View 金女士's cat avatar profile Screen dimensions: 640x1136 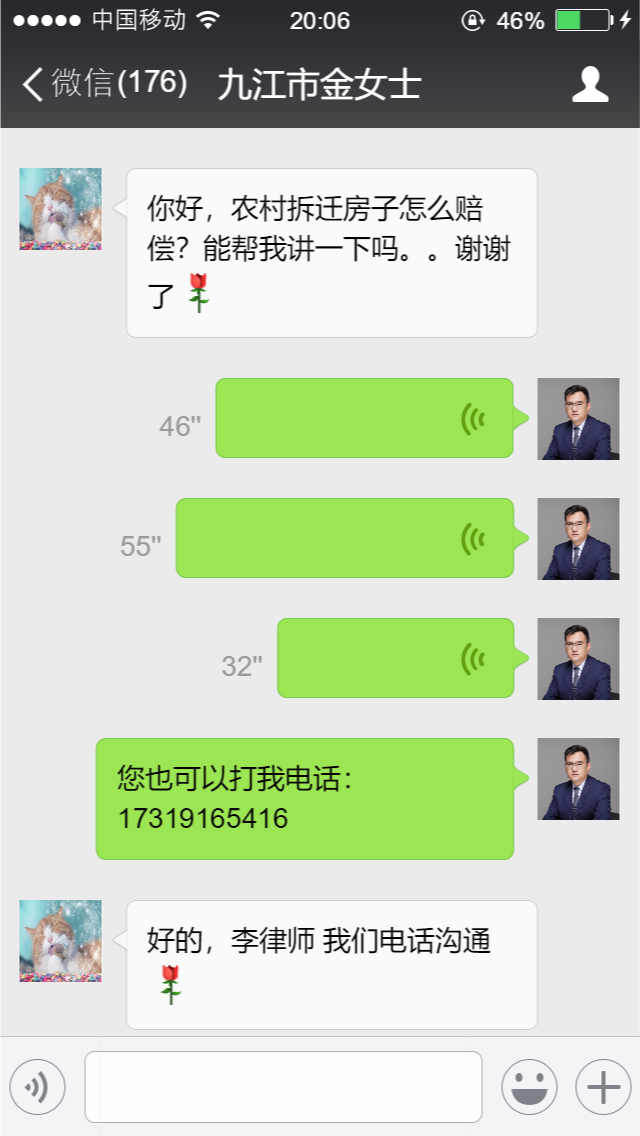[x=60, y=209]
